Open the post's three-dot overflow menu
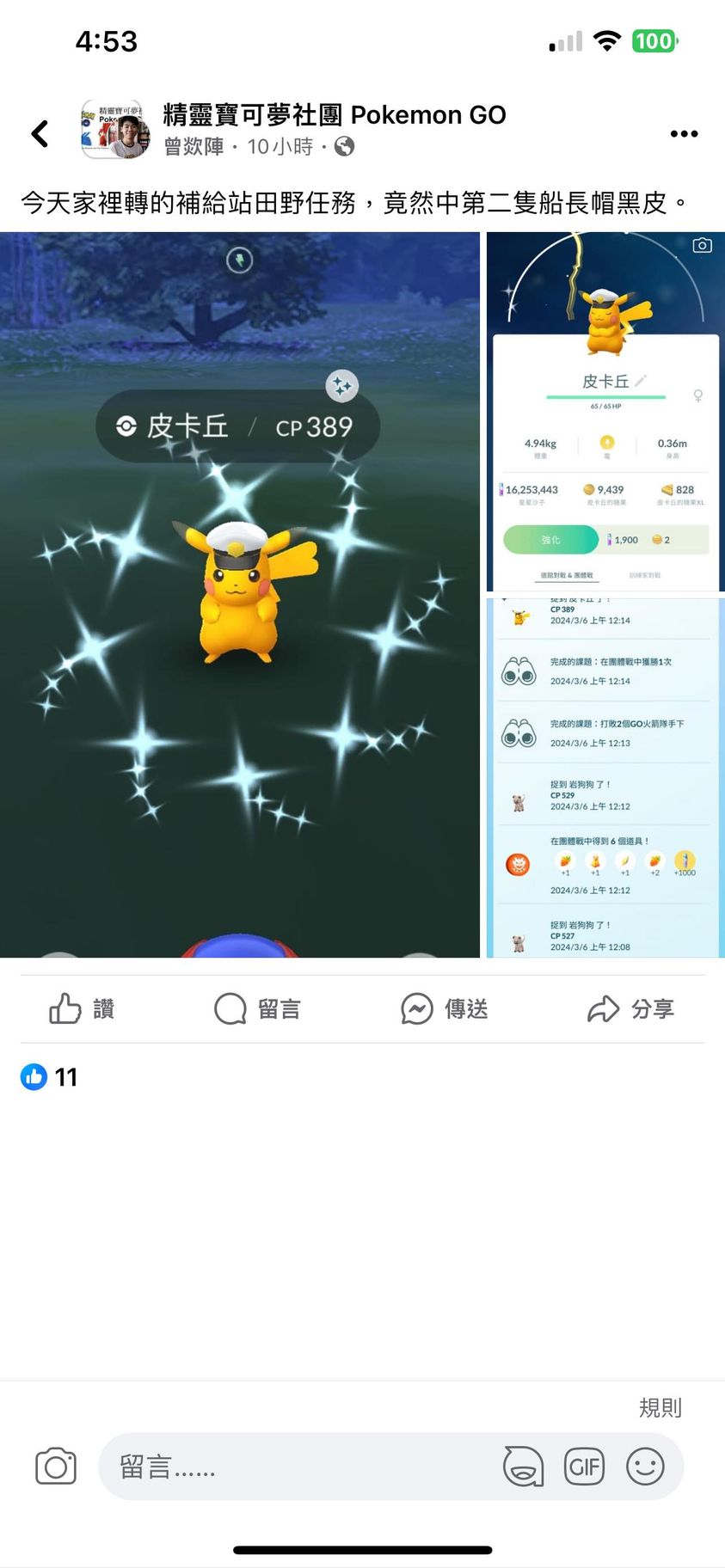The width and height of the screenshot is (725, 1568). pos(684,133)
